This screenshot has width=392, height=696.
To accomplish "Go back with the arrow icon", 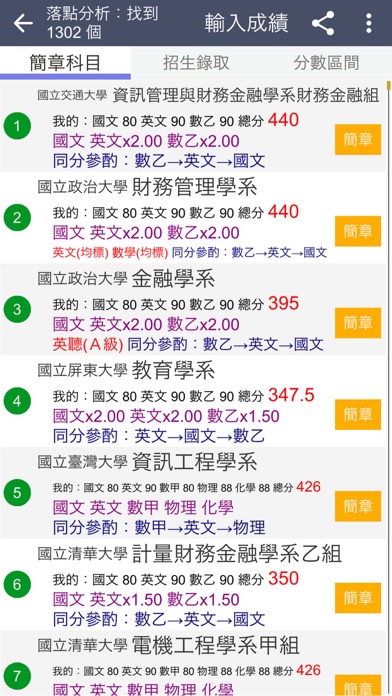I will [23, 23].
